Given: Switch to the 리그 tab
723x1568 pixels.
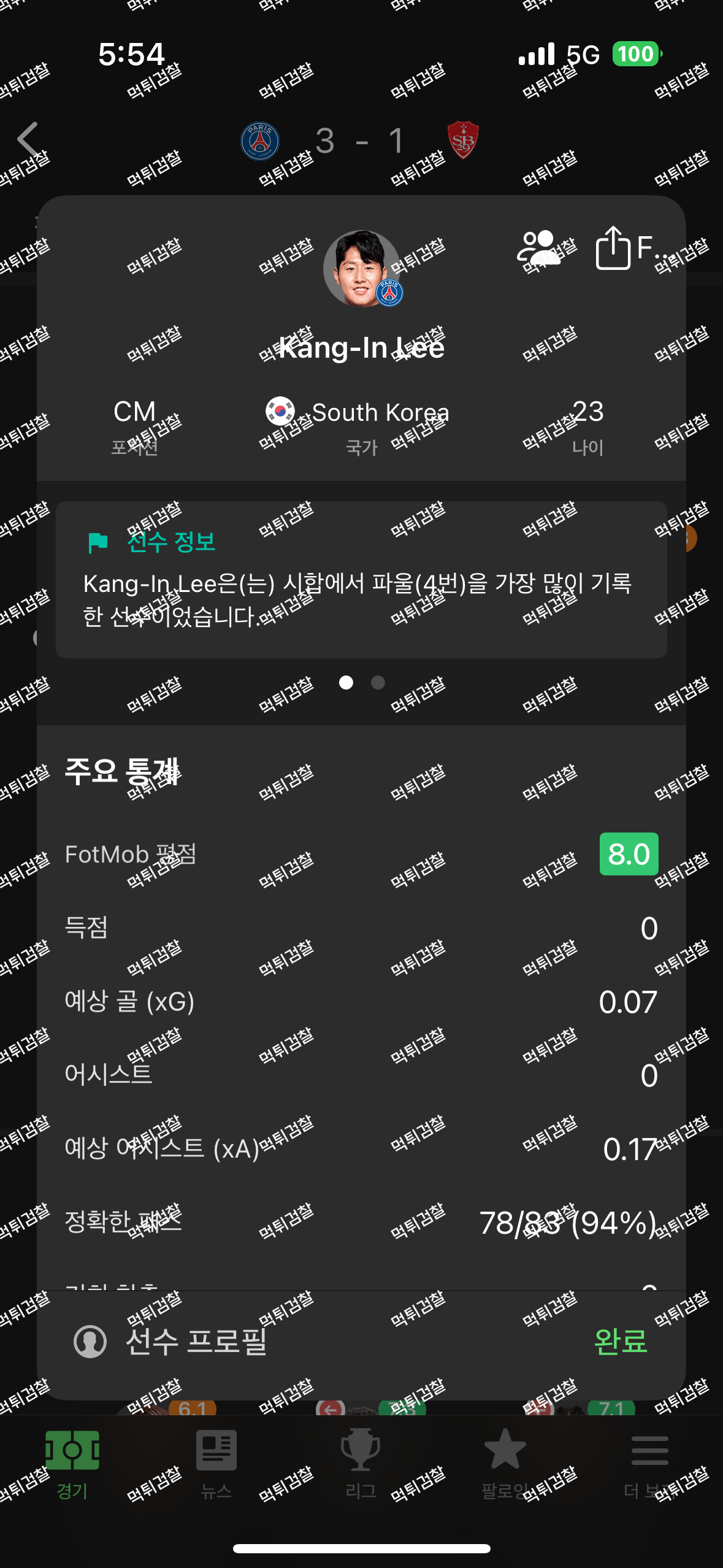Looking at the screenshot, I should (x=361, y=1462).
